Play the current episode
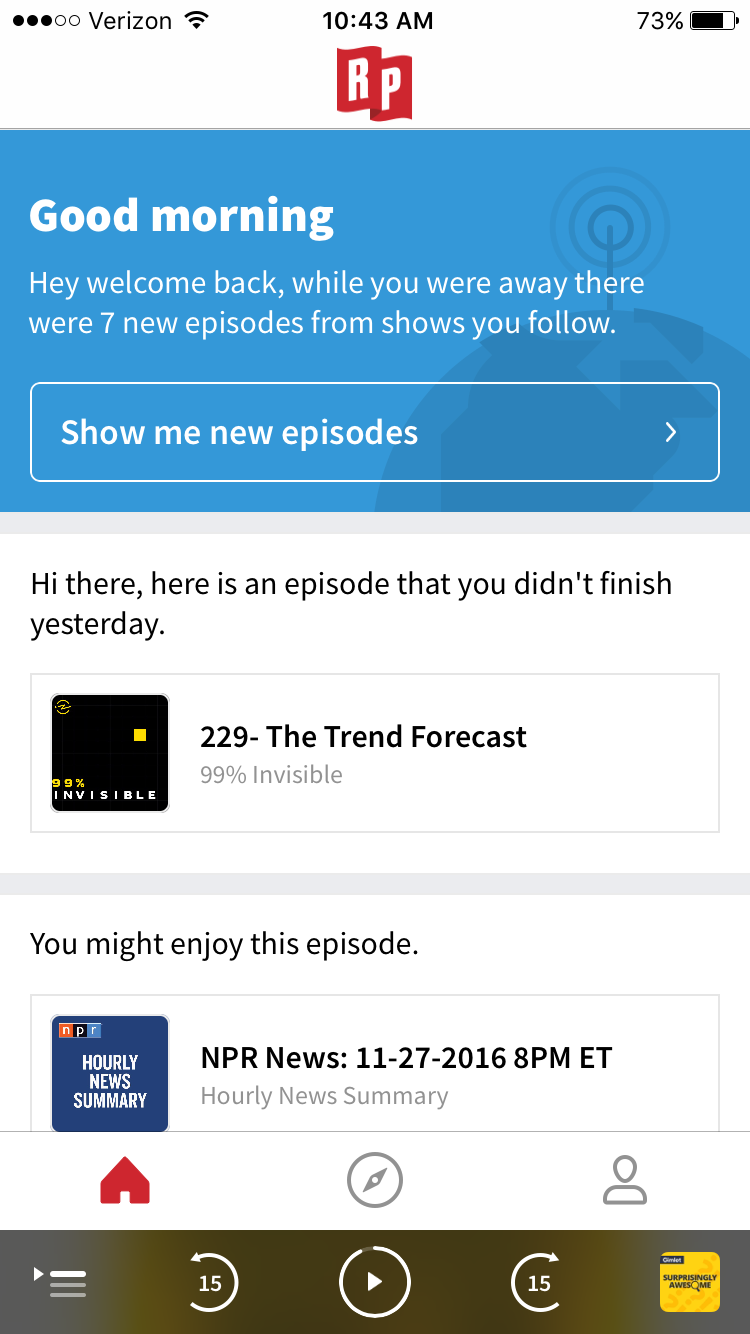This screenshot has width=750, height=1334. pos(375,1282)
